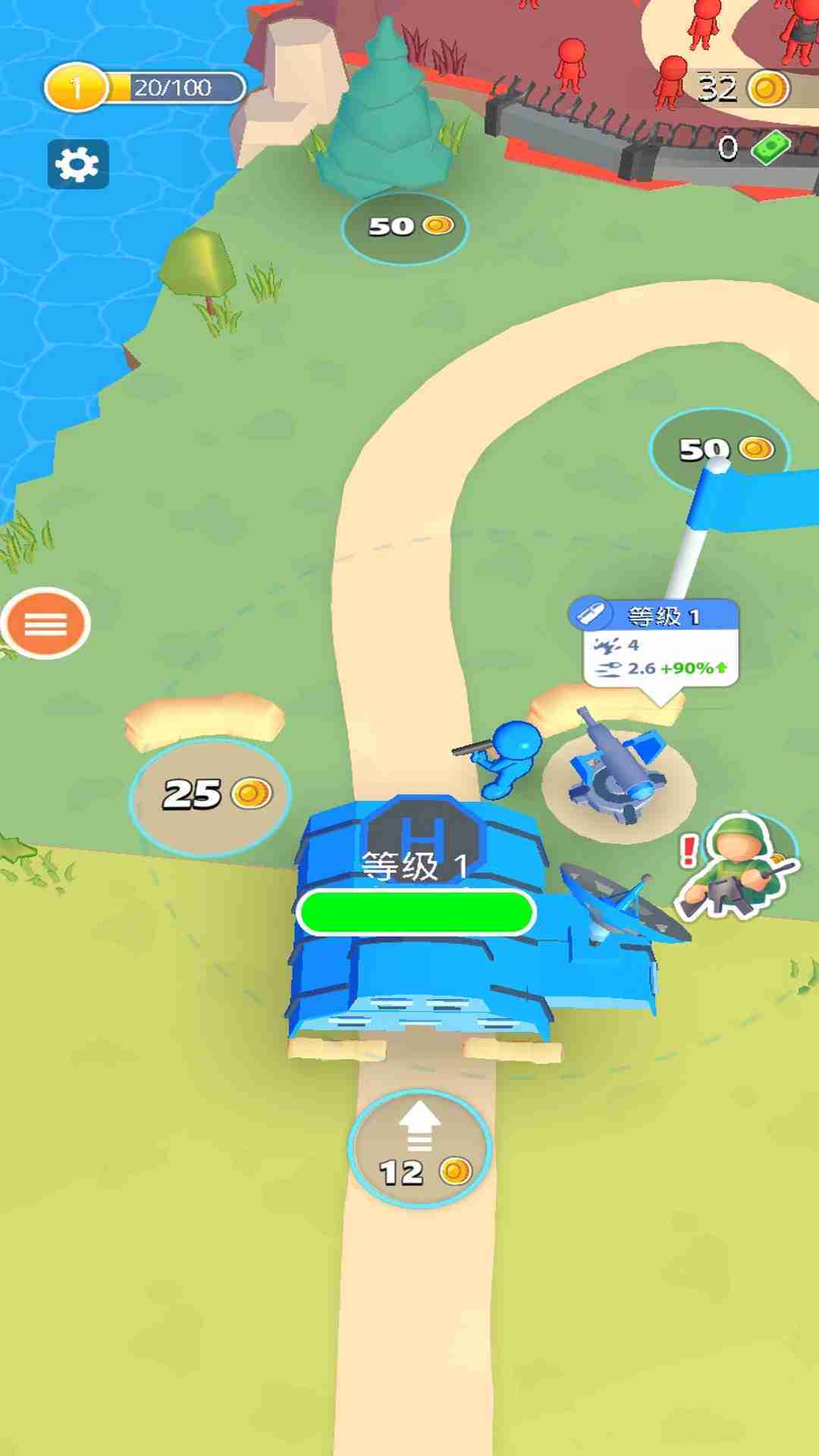Screen dimensions: 819x1456
Task: Select the 50-coin spot beside the pine tree
Action: coord(406,227)
